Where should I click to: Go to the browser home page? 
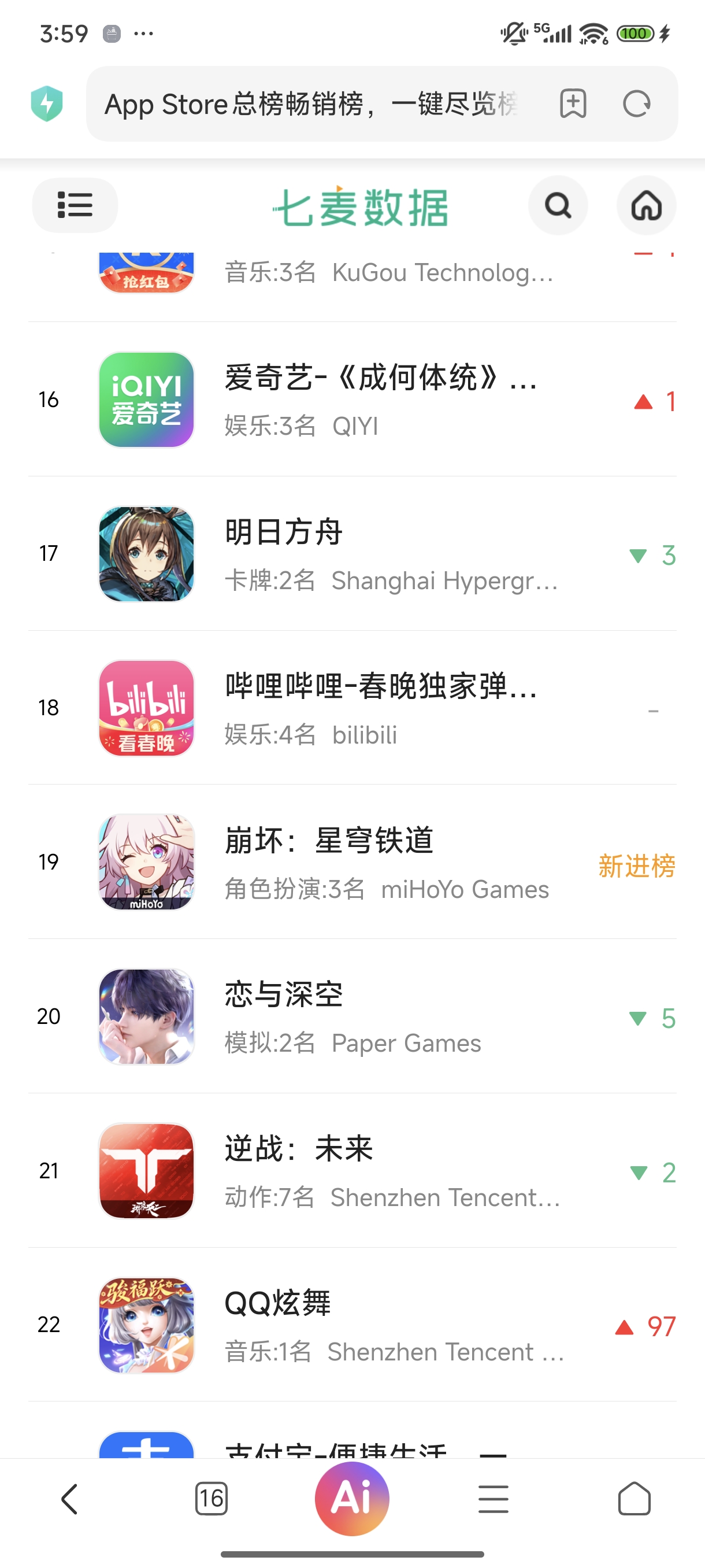(x=634, y=1499)
